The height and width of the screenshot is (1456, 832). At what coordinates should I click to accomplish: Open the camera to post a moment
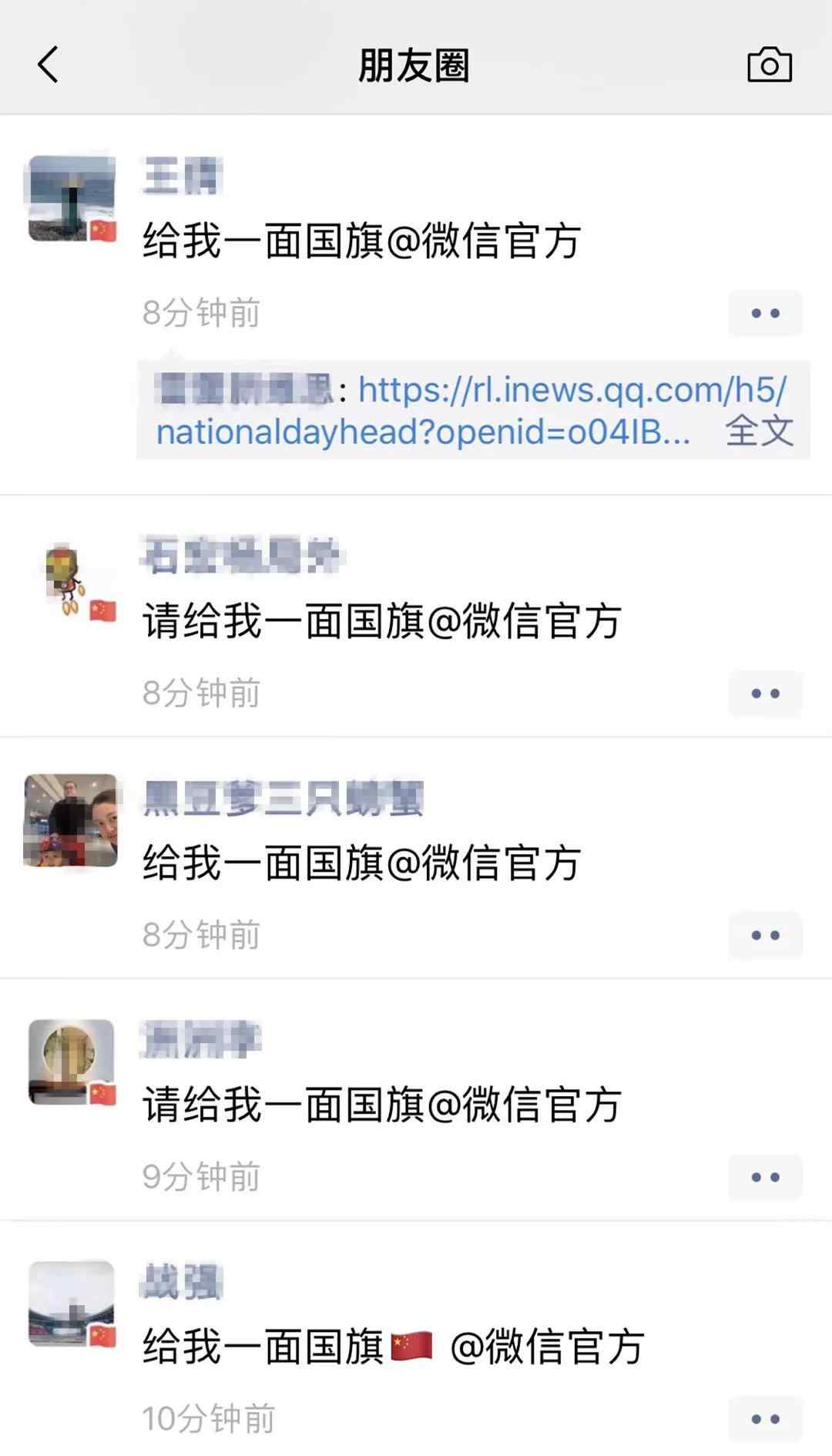(x=769, y=65)
